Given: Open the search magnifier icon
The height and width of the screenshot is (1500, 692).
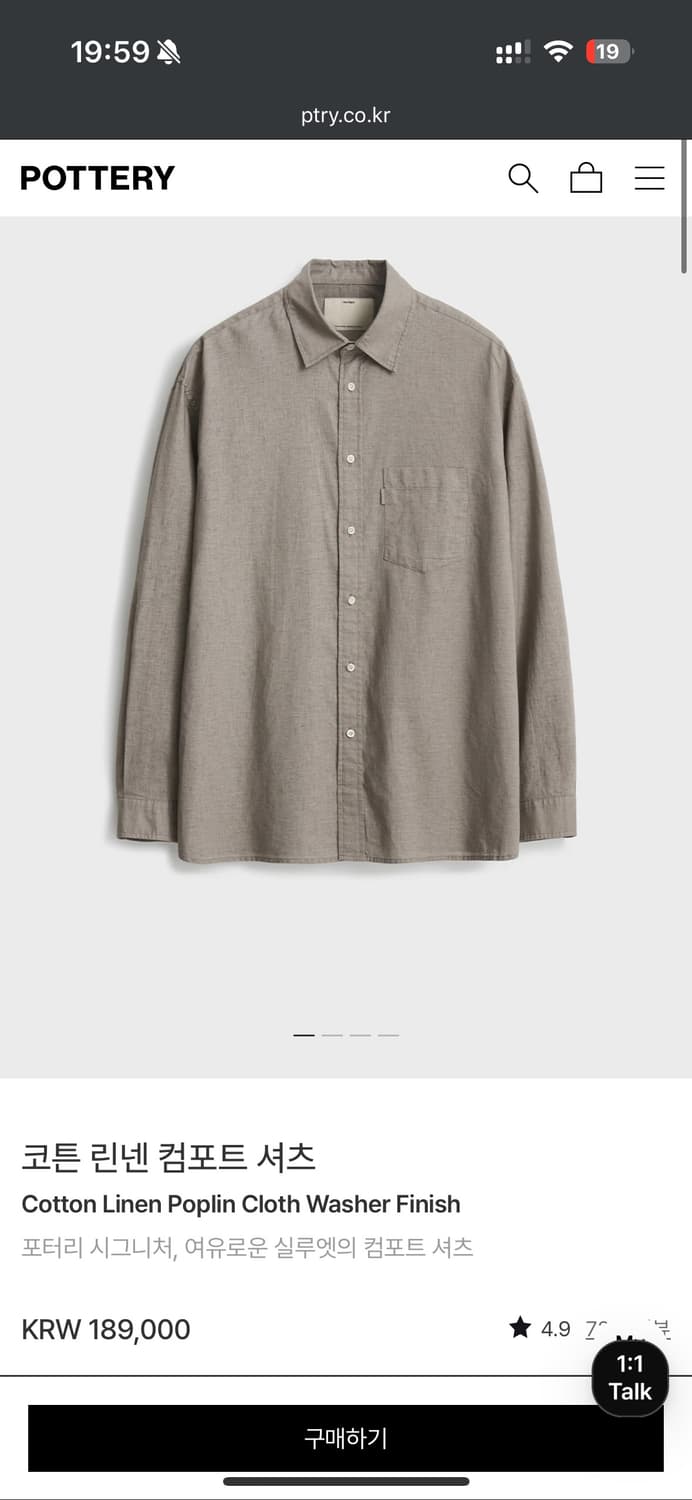Looking at the screenshot, I should pos(523,178).
